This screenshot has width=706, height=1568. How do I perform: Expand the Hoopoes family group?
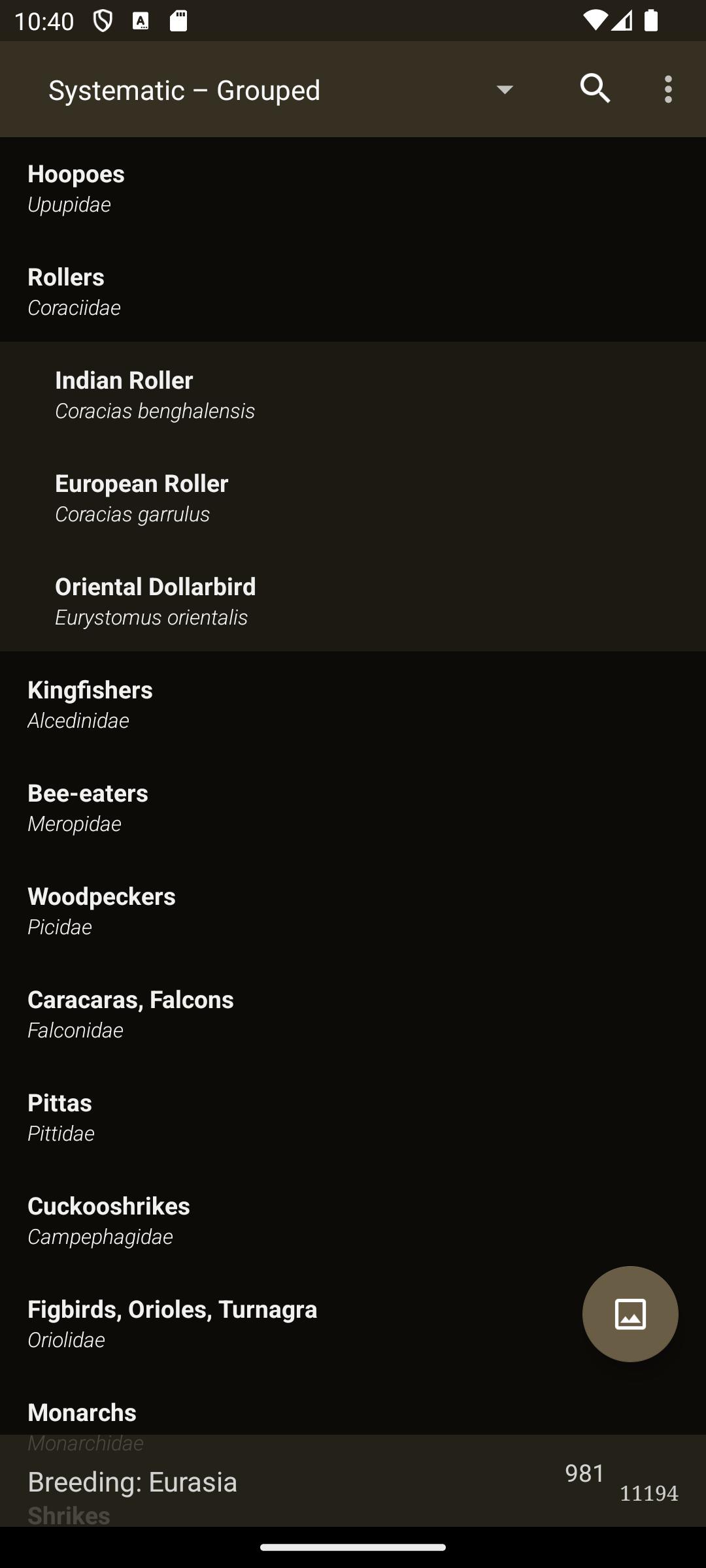[353, 188]
